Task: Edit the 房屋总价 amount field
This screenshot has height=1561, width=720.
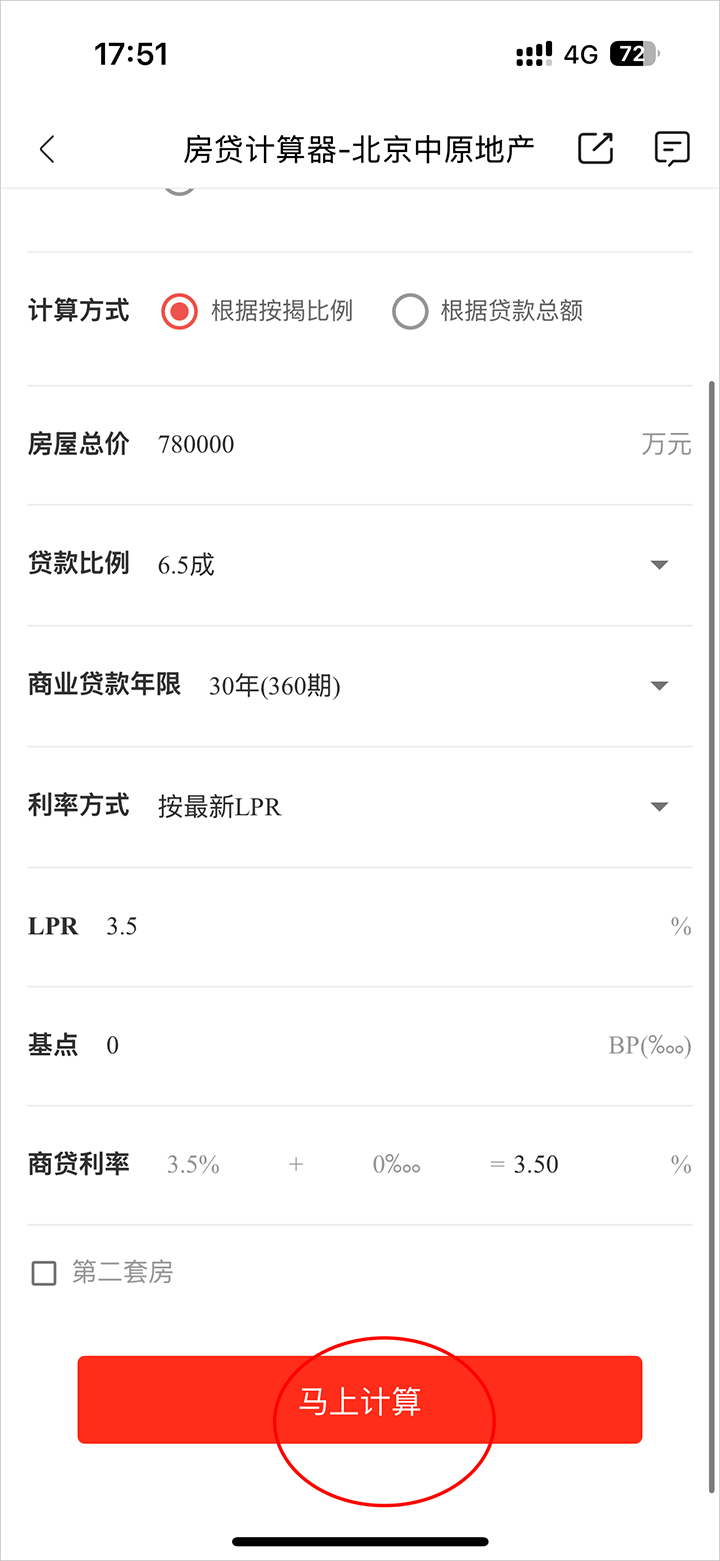Action: (x=390, y=445)
